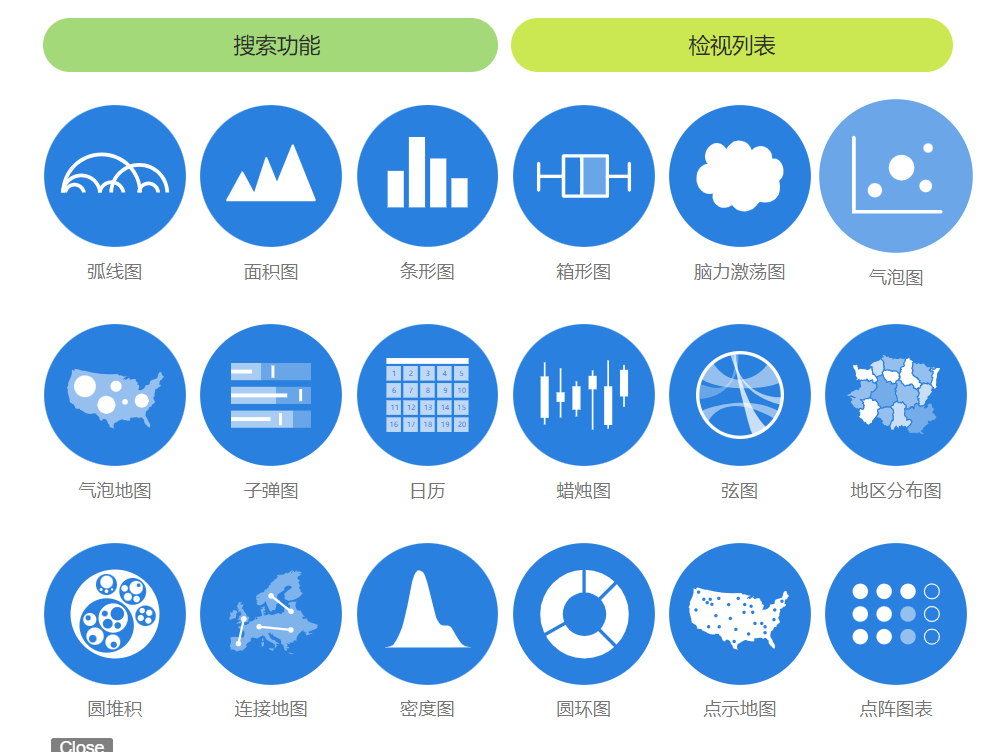This screenshot has height=752, width=991.
Task: Open the 点示地图 dot map
Action: pos(739,614)
